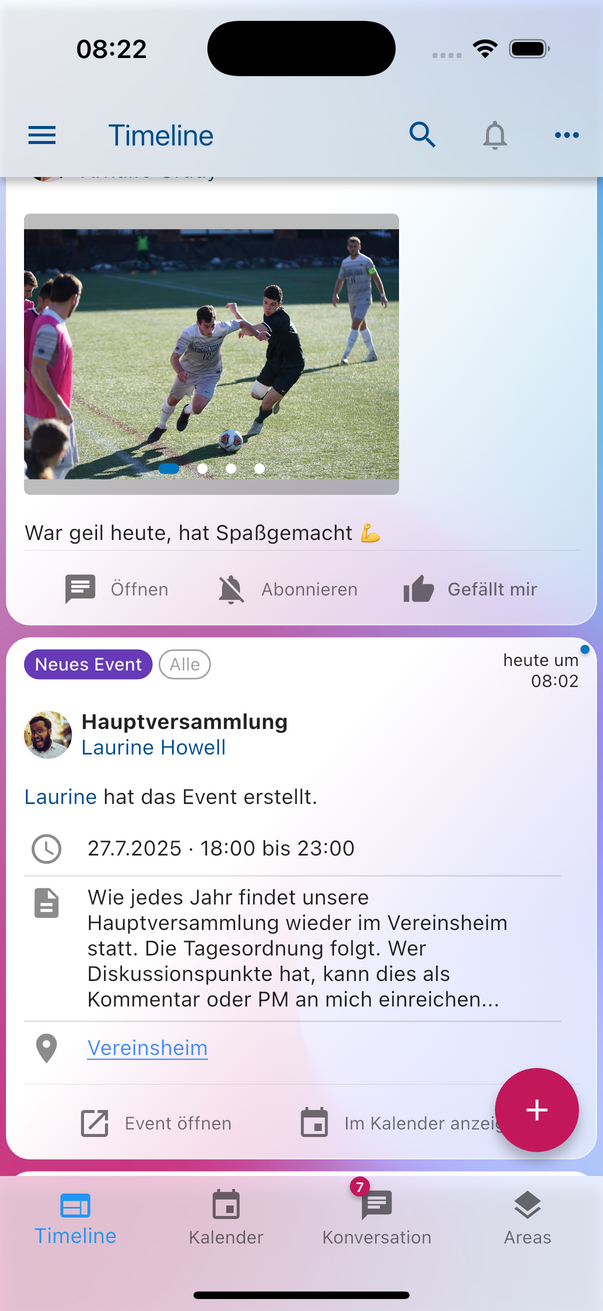Open the notifications bell
603x1311 pixels.
pyautogui.click(x=495, y=135)
